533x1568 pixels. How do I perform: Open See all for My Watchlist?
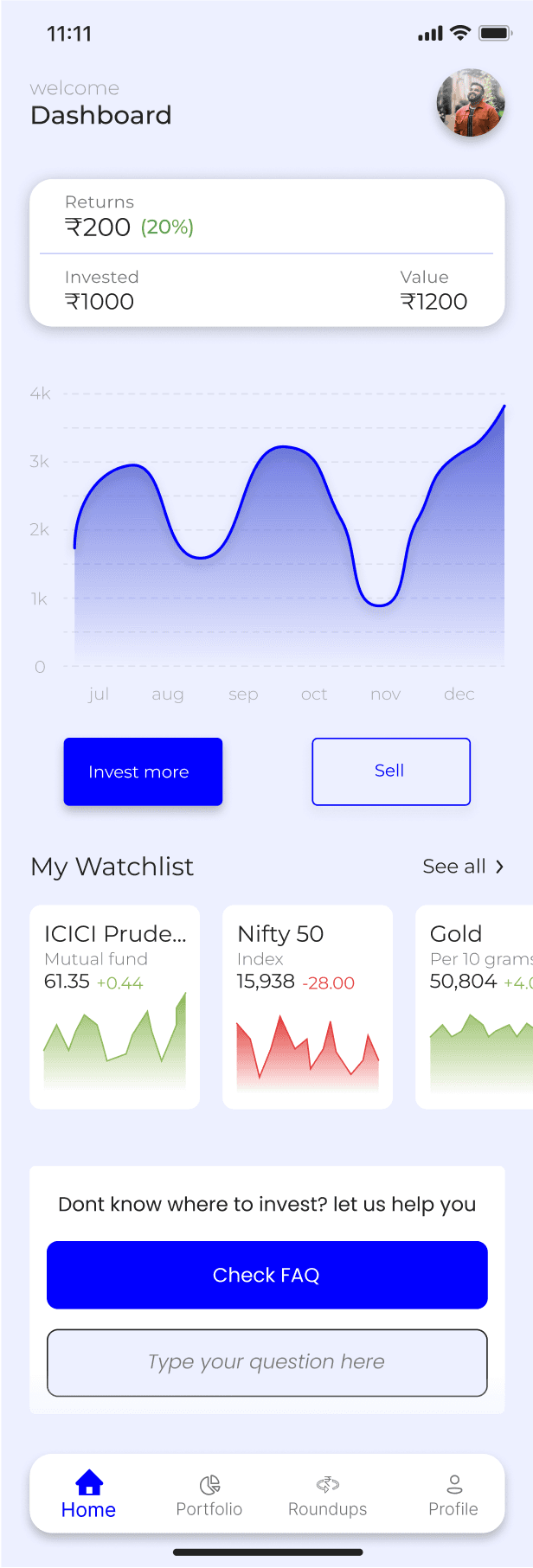[463, 867]
